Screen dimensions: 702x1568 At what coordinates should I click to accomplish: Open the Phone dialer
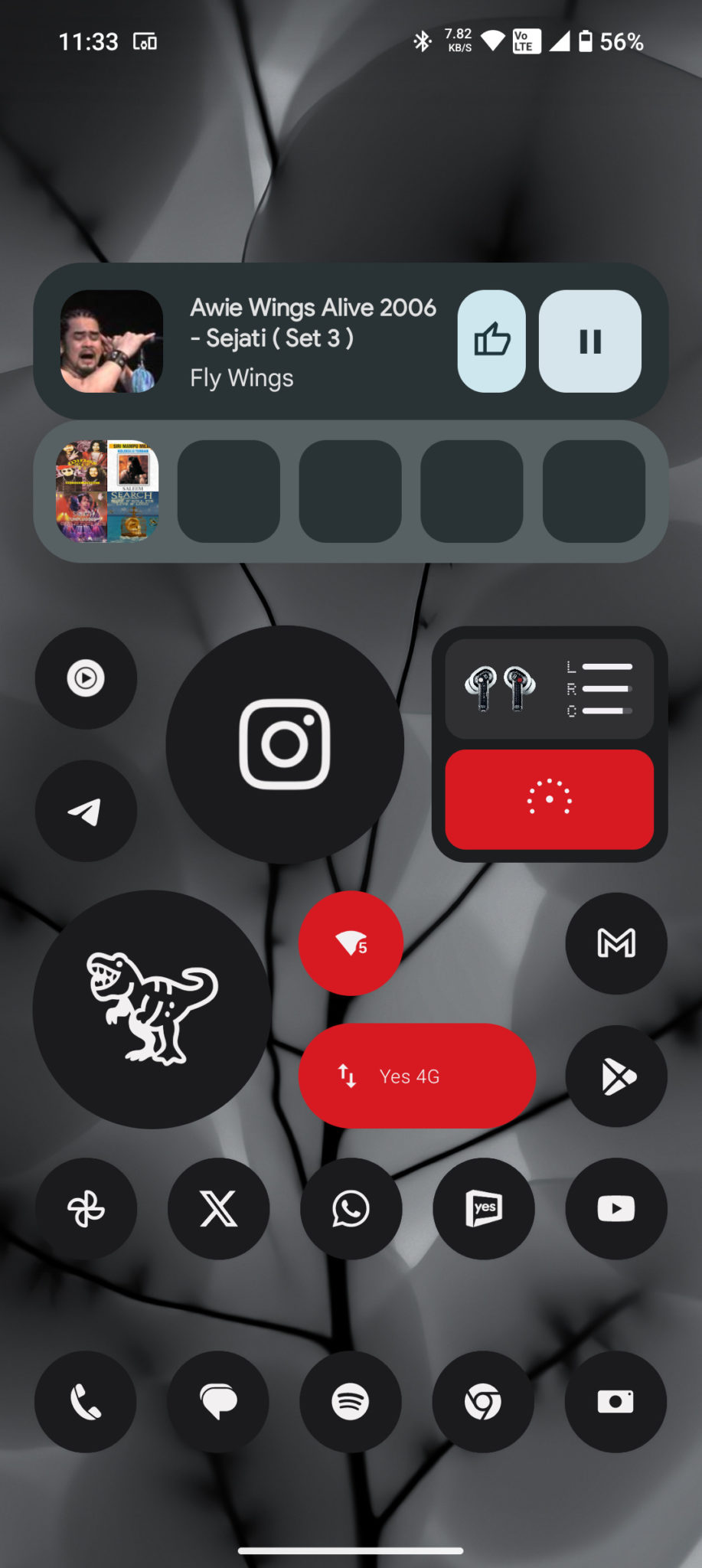pos(86,1402)
